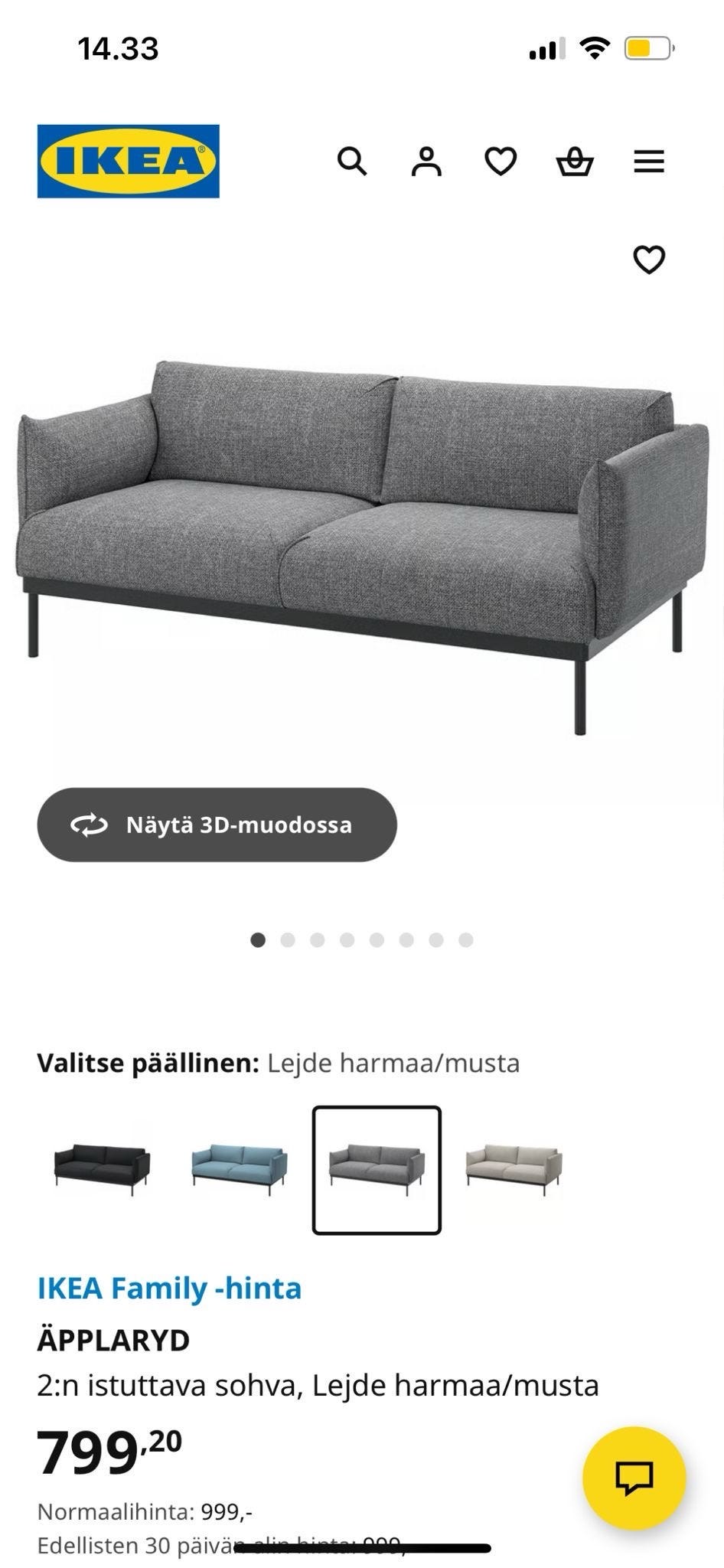The height and width of the screenshot is (1568, 724).
Task: Open the shopping basket
Action: pyautogui.click(x=575, y=162)
